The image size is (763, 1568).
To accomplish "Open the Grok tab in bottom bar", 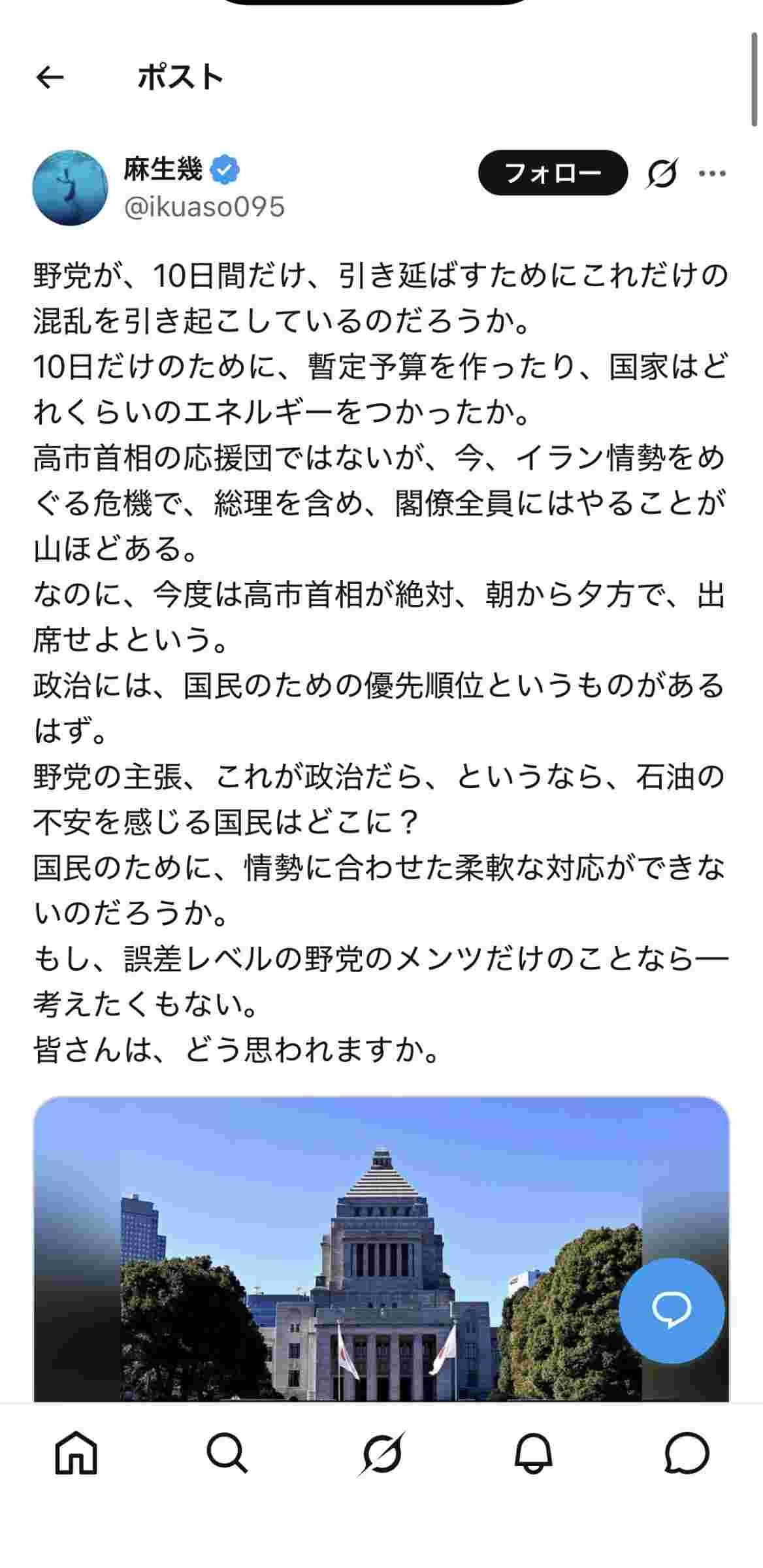I will click(382, 1454).
